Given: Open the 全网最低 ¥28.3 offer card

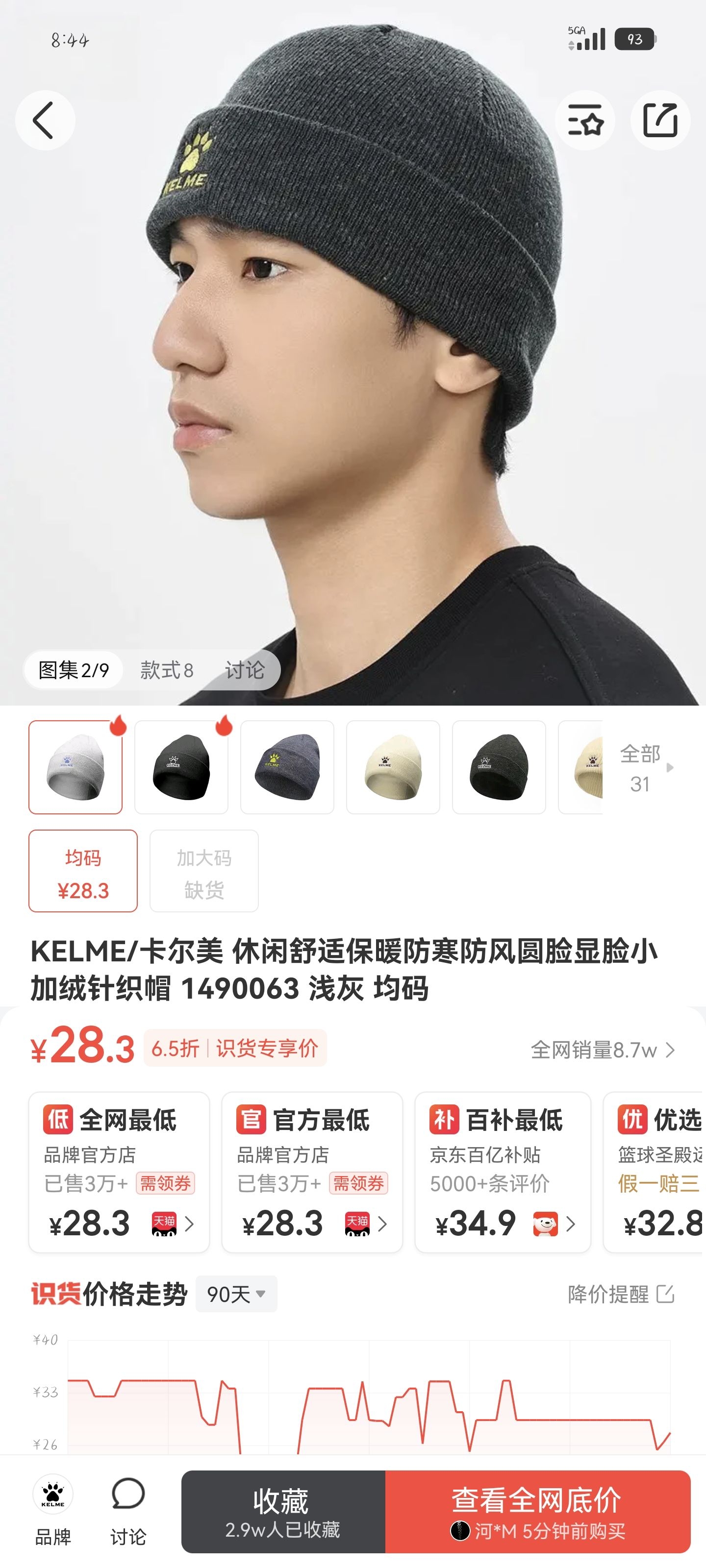Looking at the screenshot, I should (x=120, y=1172).
